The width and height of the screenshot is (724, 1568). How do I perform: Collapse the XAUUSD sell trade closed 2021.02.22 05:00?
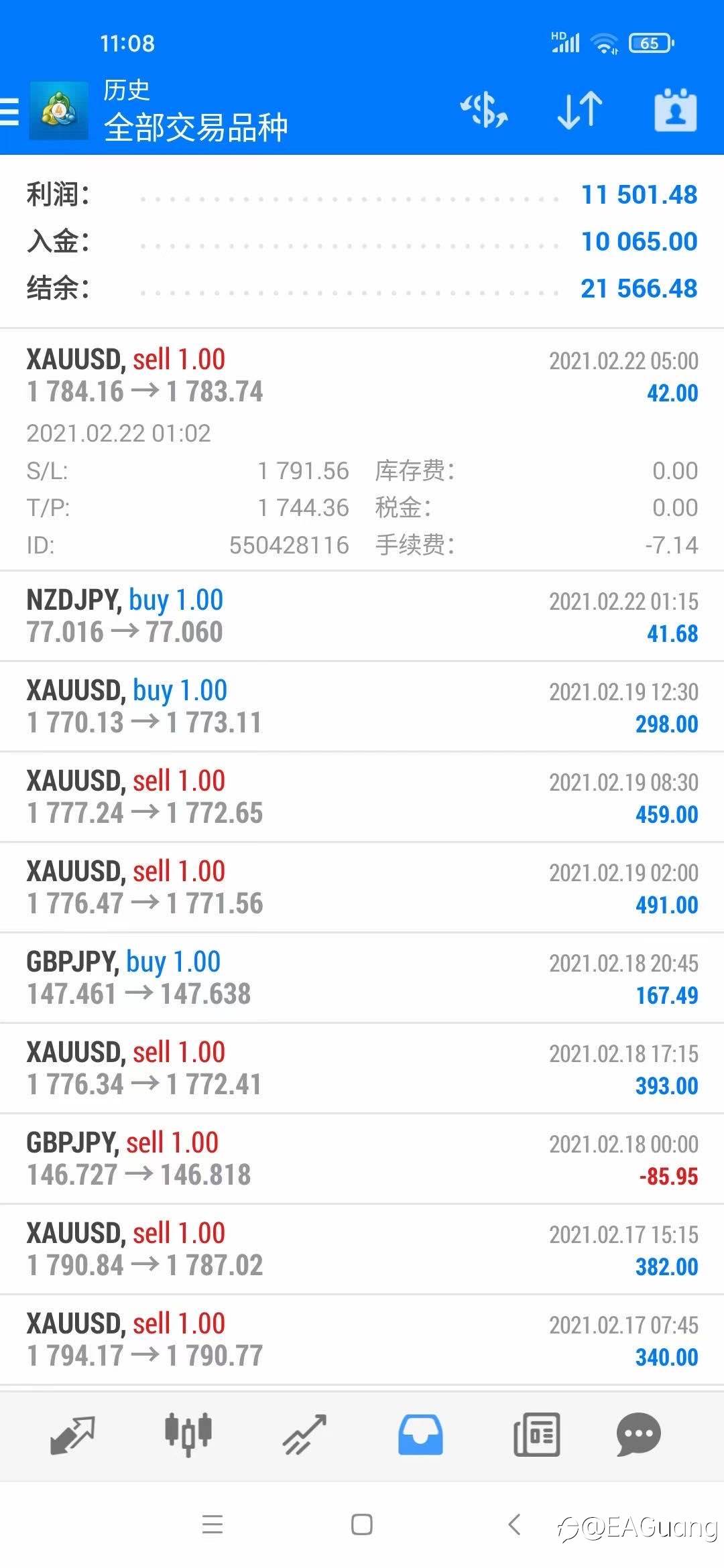point(362,376)
